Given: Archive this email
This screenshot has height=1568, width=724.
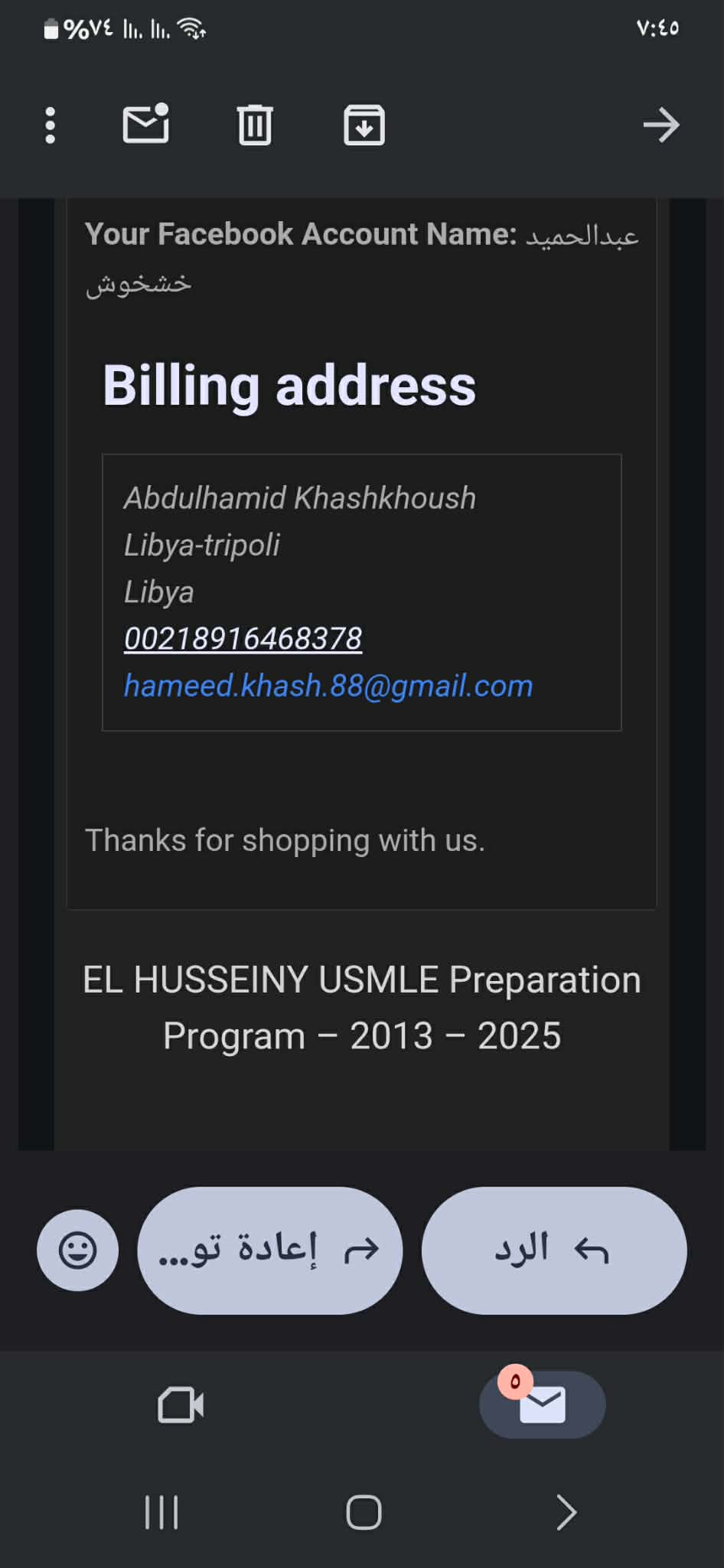Looking at the screenshot, I should tap(364, 125).
